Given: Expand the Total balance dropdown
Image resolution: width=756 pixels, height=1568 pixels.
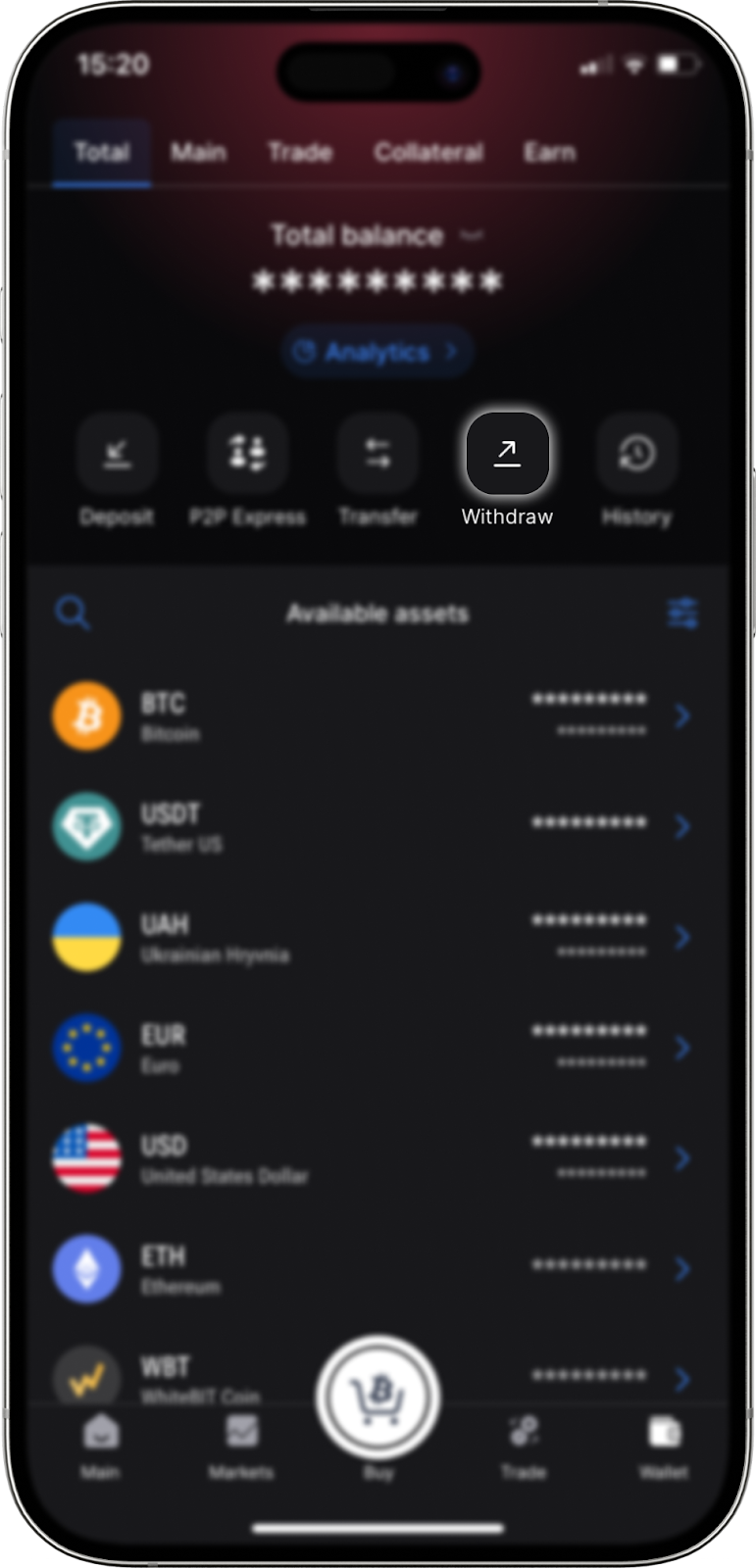Looking at the screenshot, I should (378, 235).
